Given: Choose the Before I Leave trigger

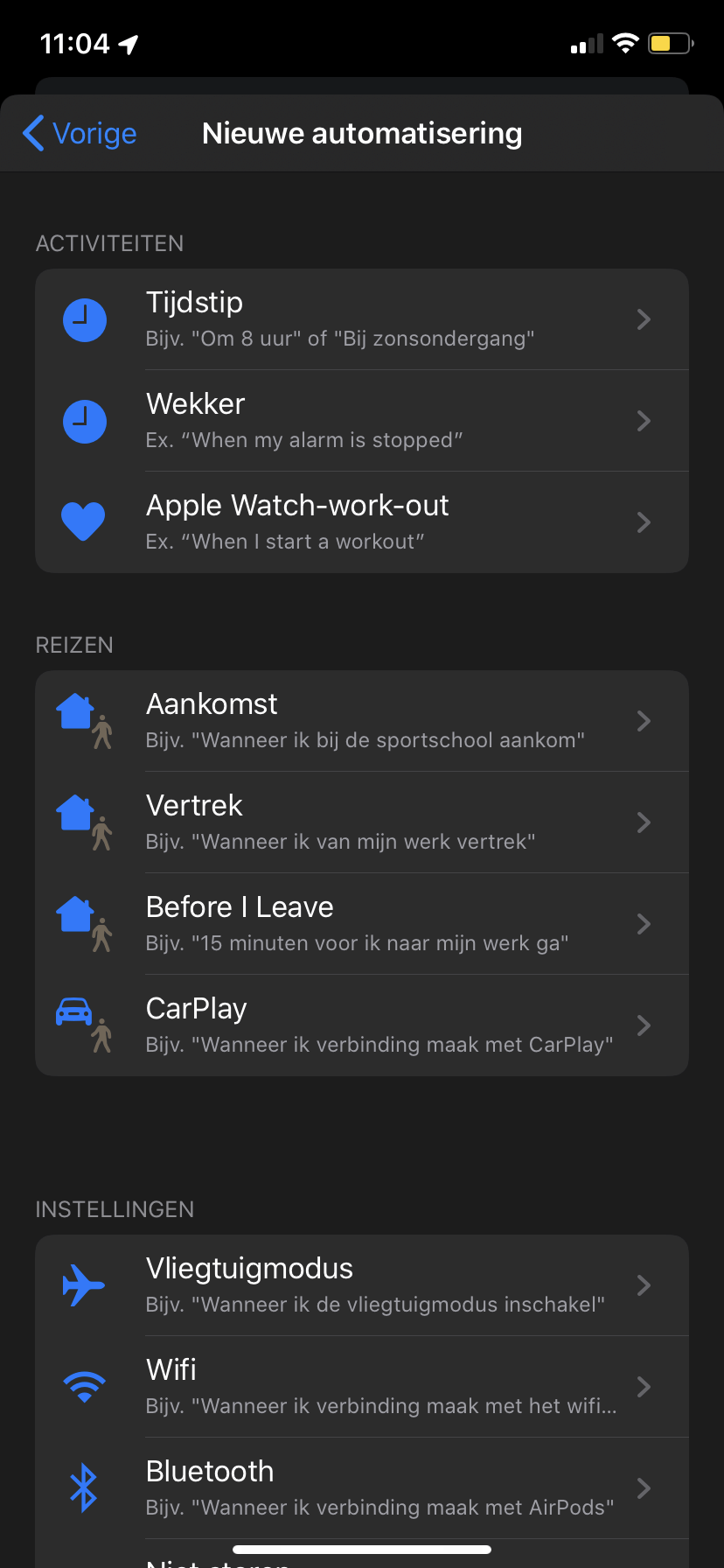Looking at the screenshot, I should (x=361, y=924).
